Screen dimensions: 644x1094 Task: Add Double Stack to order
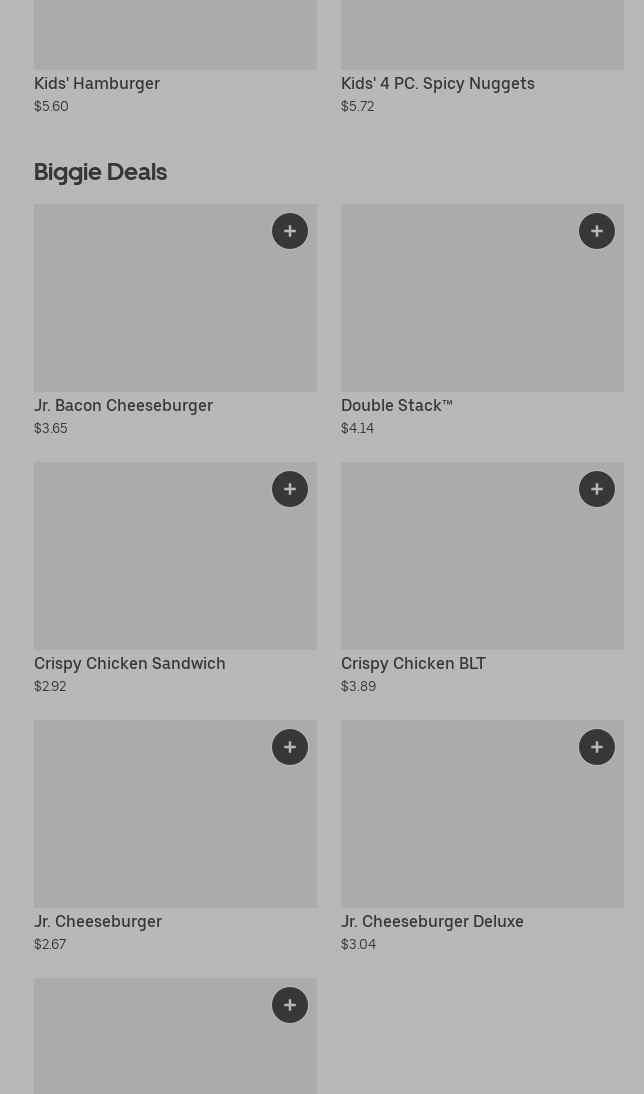click(597, 231)
